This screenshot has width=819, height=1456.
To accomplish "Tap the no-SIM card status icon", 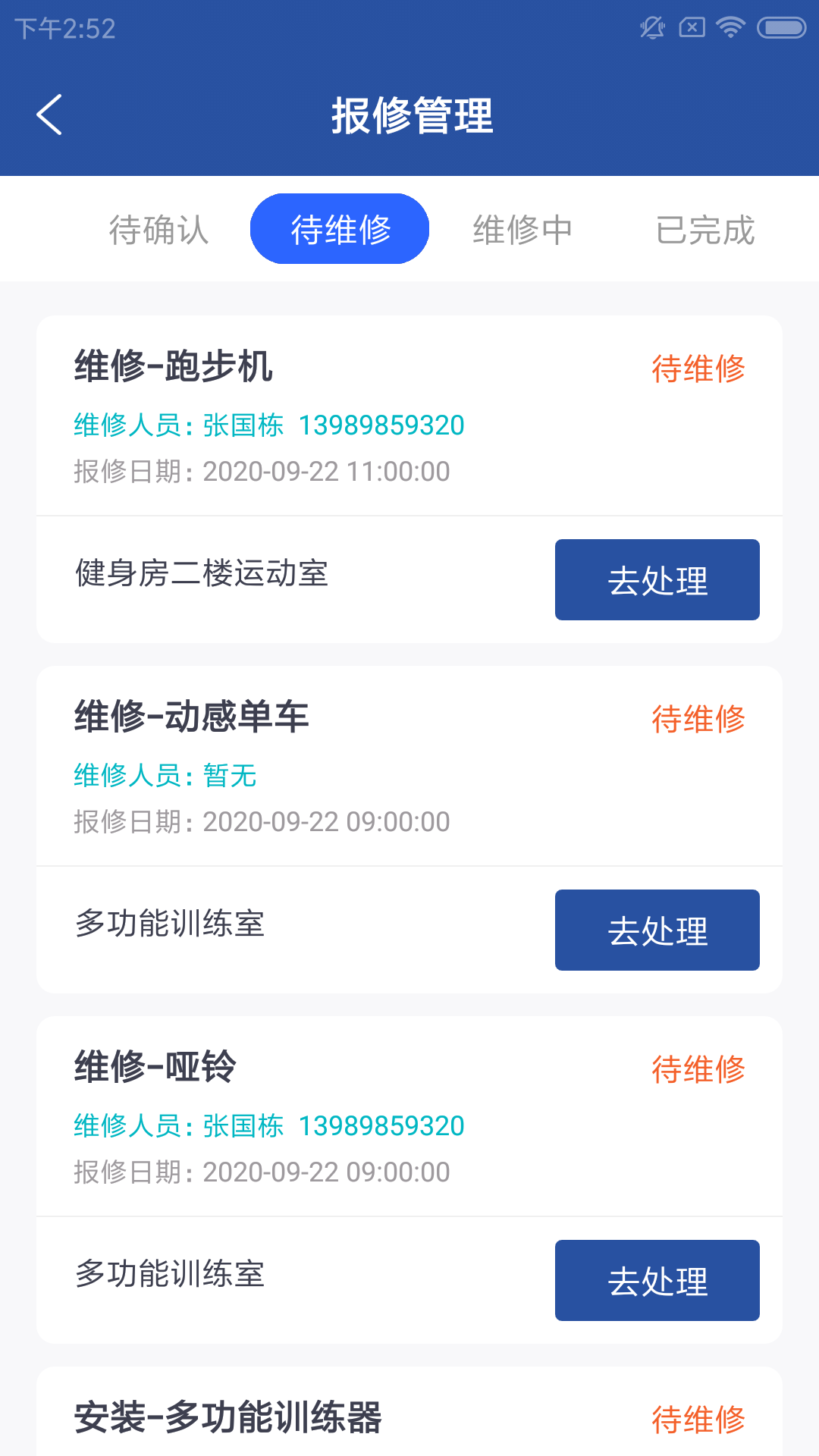I will [x=692, y=26].
